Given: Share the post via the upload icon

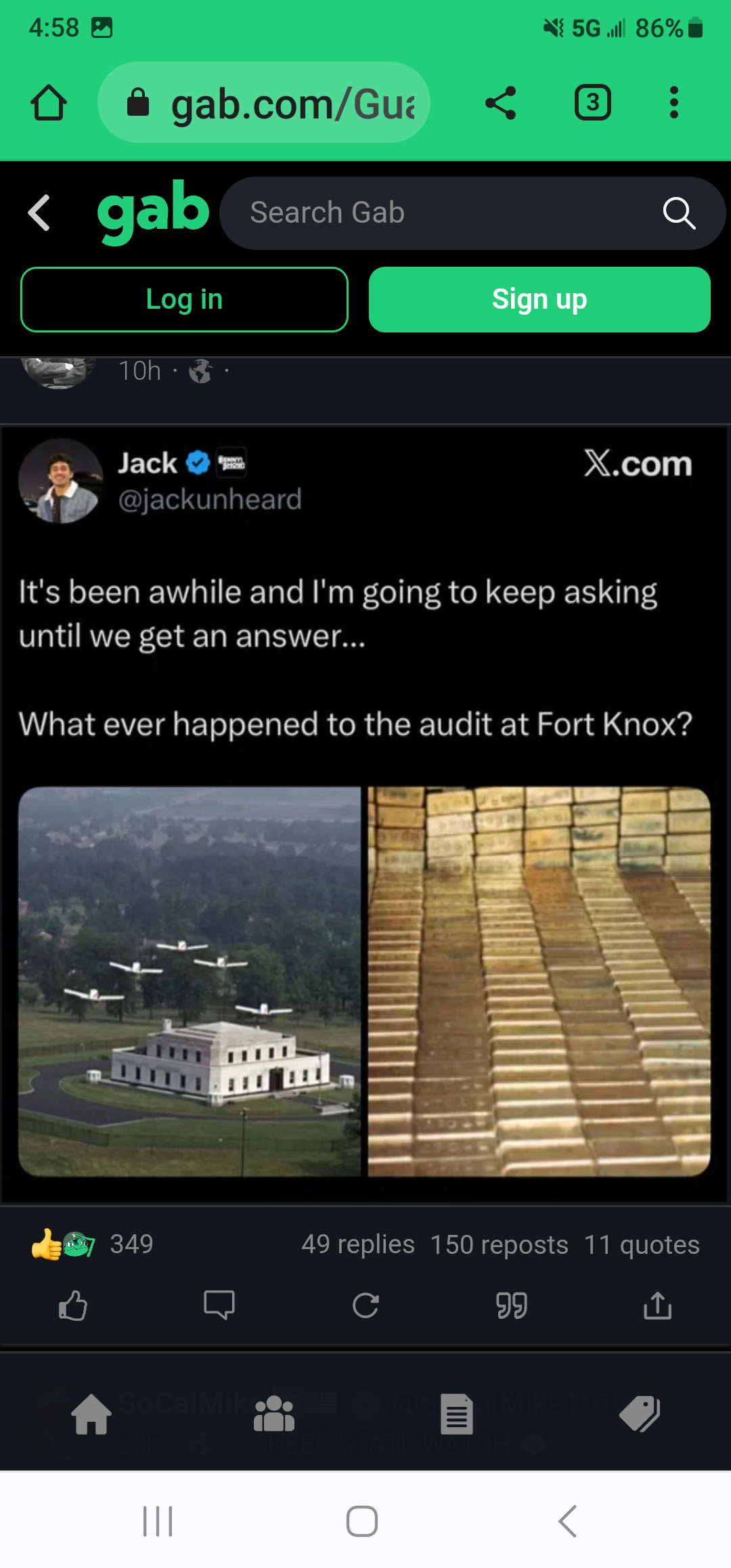Looking at the screenshot, I should pos(657,1305).
